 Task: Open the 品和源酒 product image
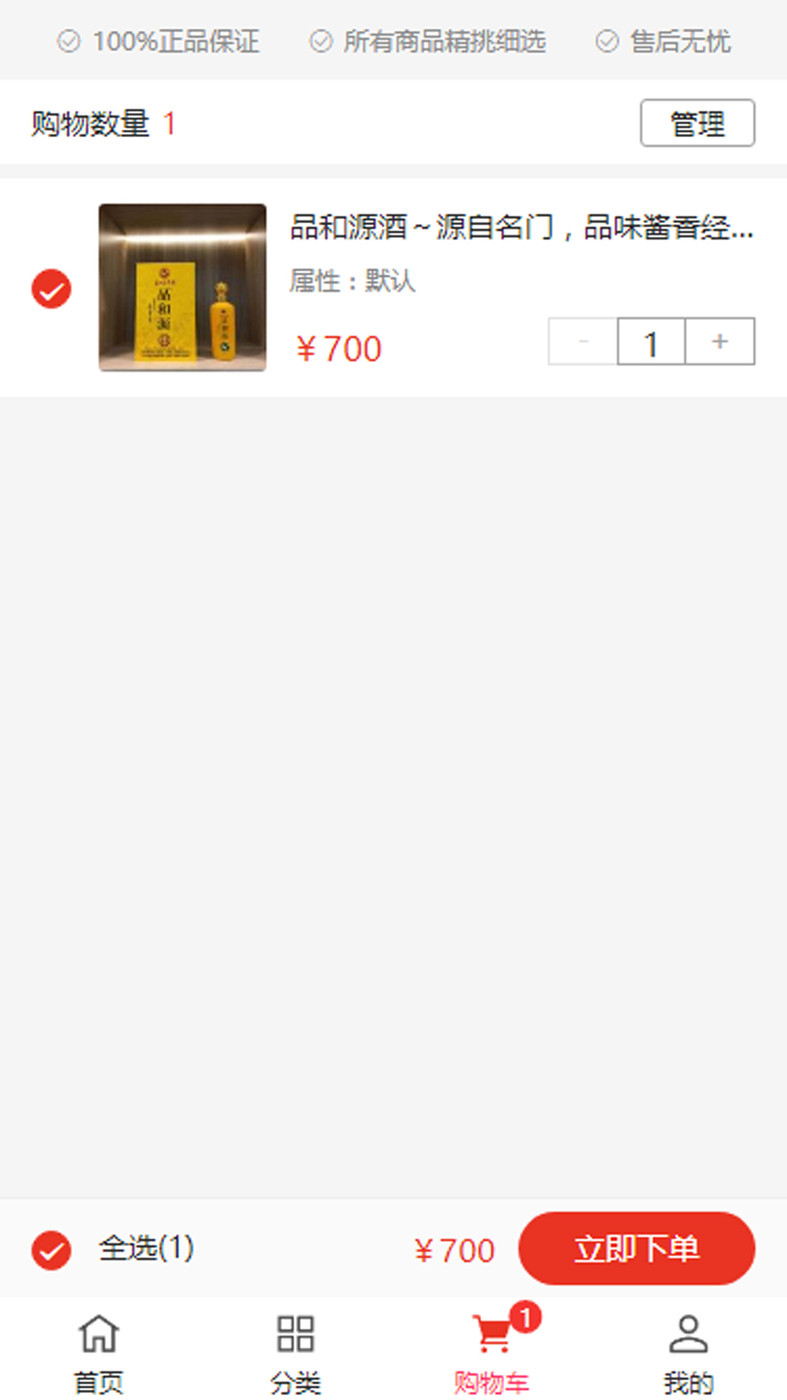(x=182, y=288)
